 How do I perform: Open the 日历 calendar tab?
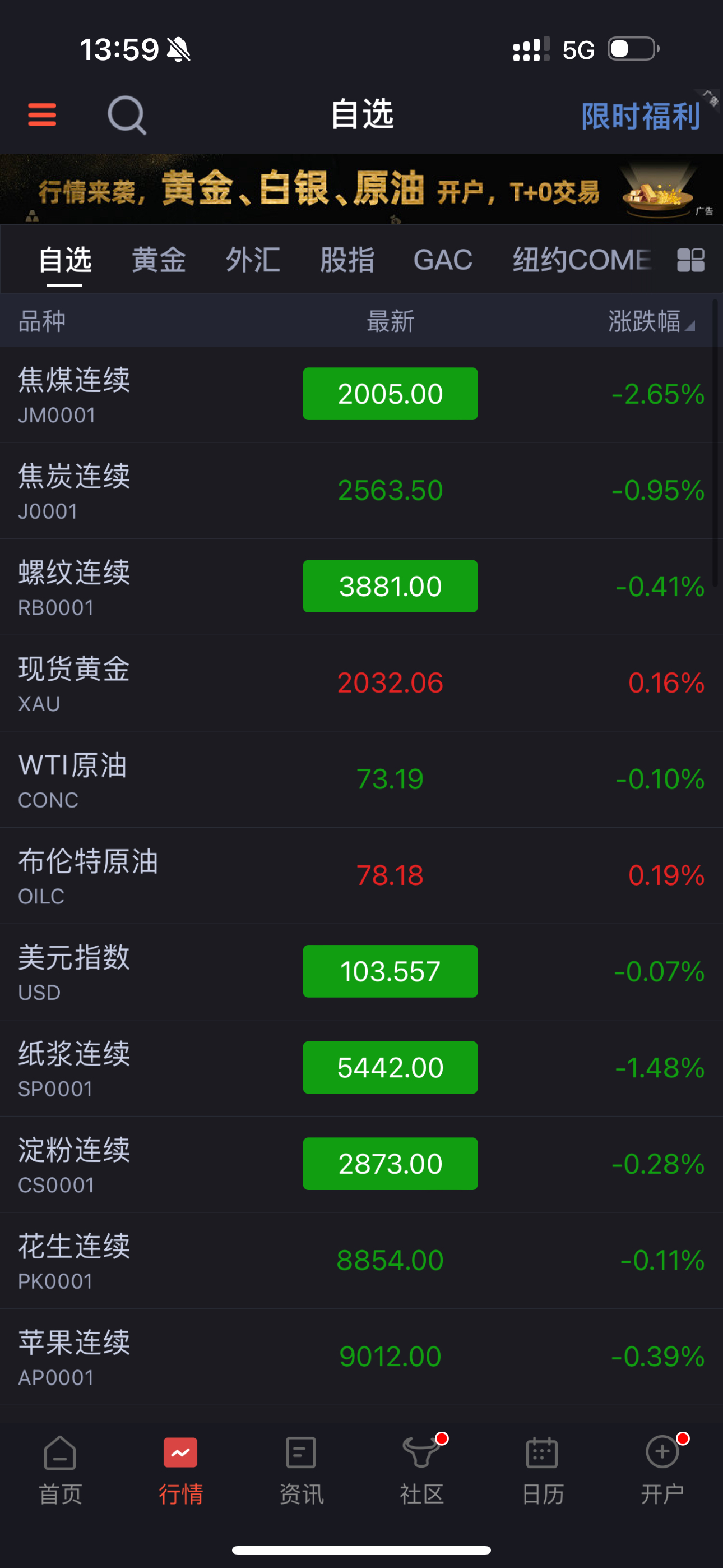tap(543, 1470)
